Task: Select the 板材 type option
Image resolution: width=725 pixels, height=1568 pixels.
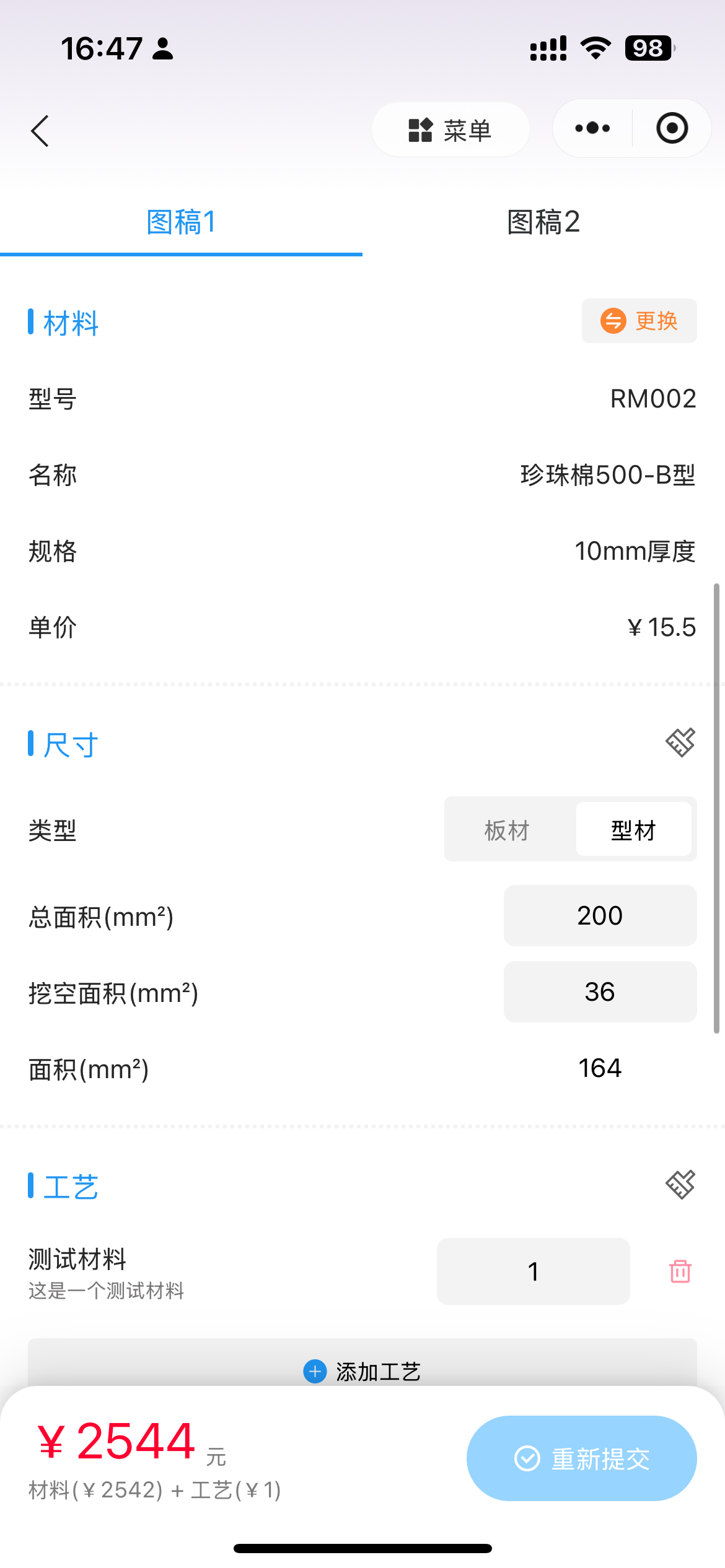Action: [507, 830]
